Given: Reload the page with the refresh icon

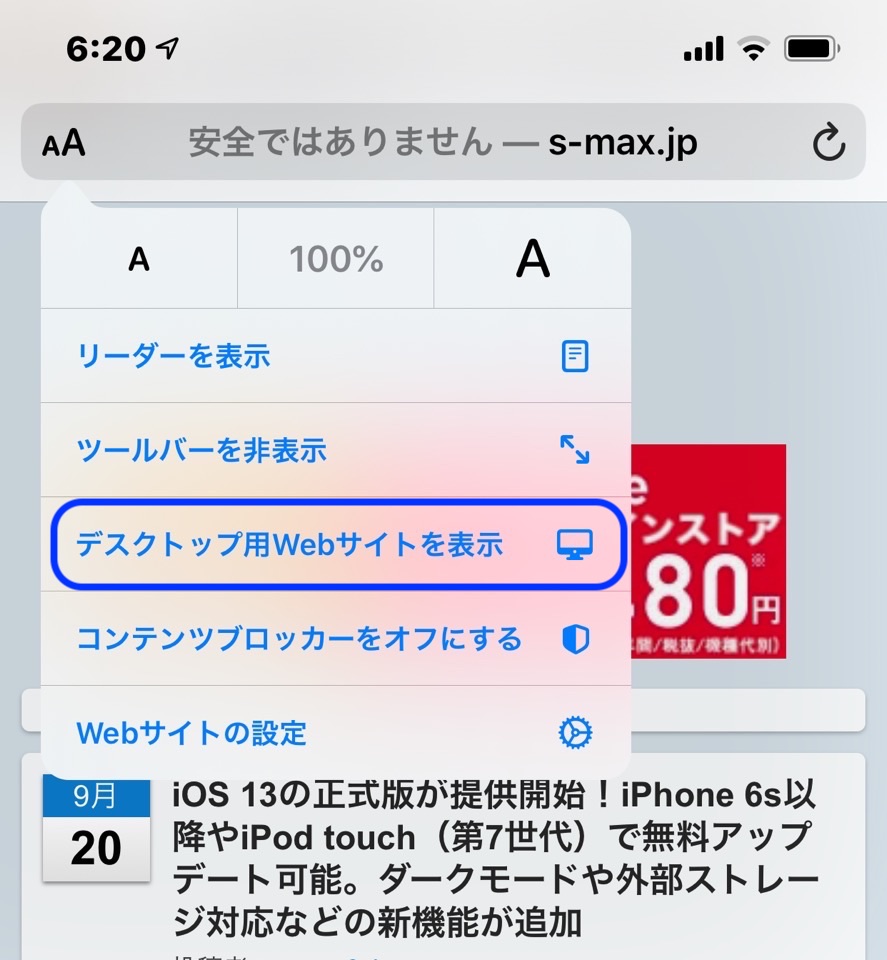Looking at the screenshot, I should click(829, 142).
